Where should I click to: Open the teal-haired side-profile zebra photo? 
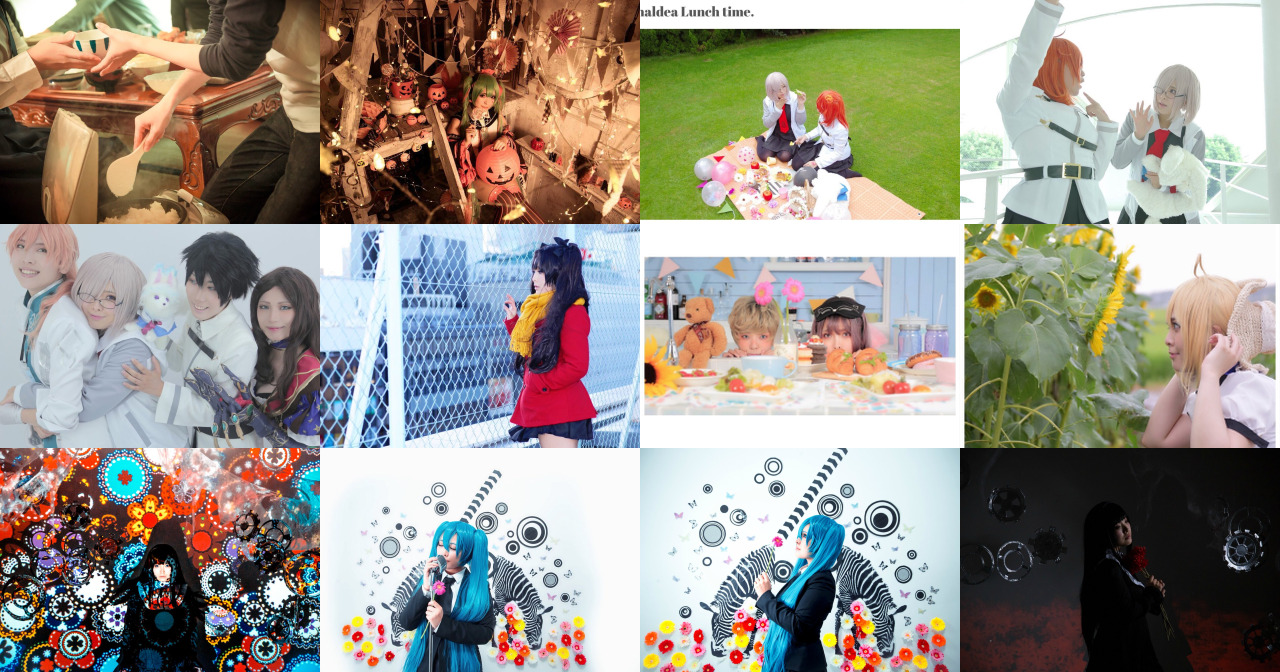coord(800,560)
